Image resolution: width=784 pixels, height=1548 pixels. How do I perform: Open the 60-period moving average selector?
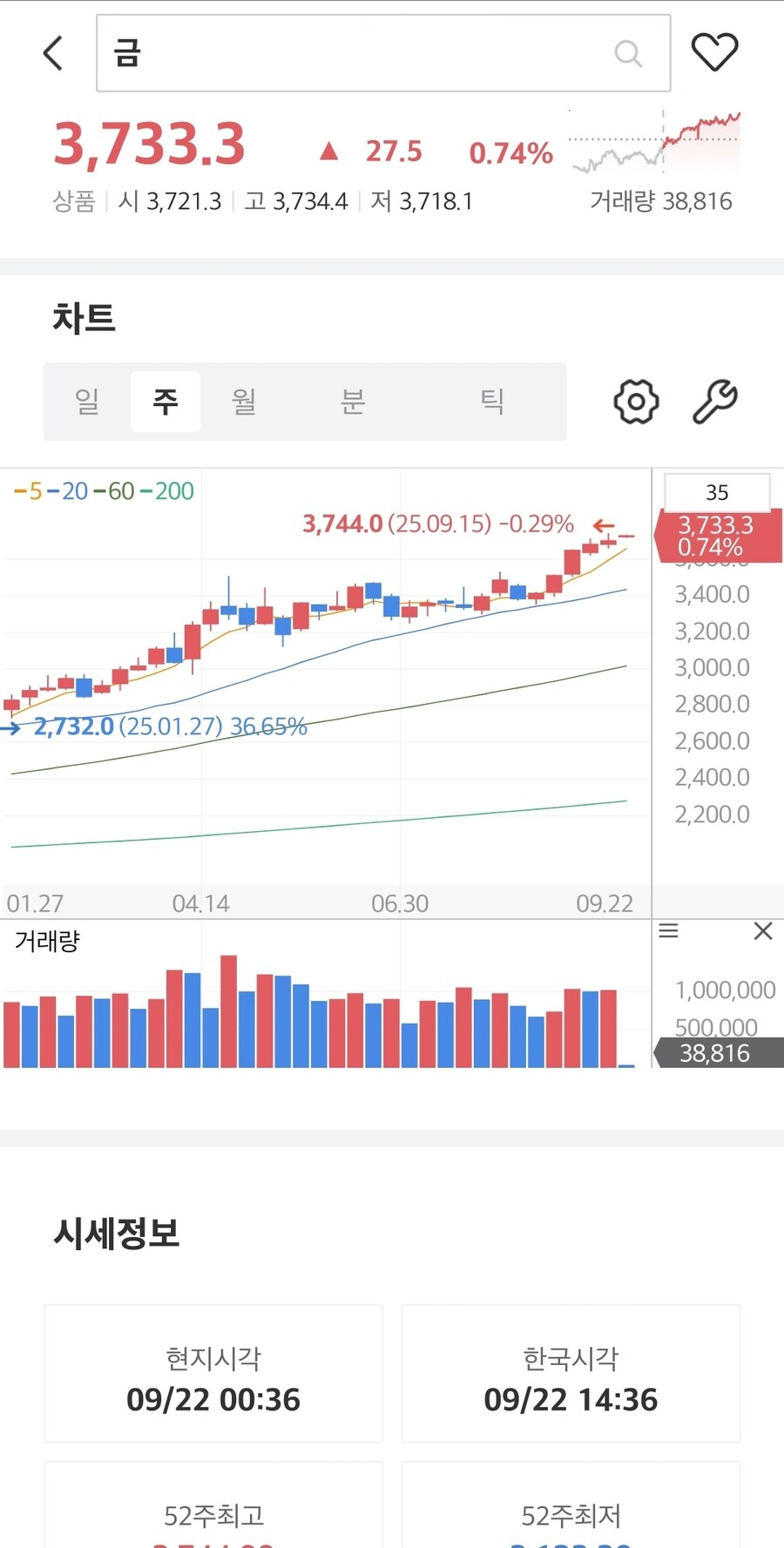click(116, 491)
